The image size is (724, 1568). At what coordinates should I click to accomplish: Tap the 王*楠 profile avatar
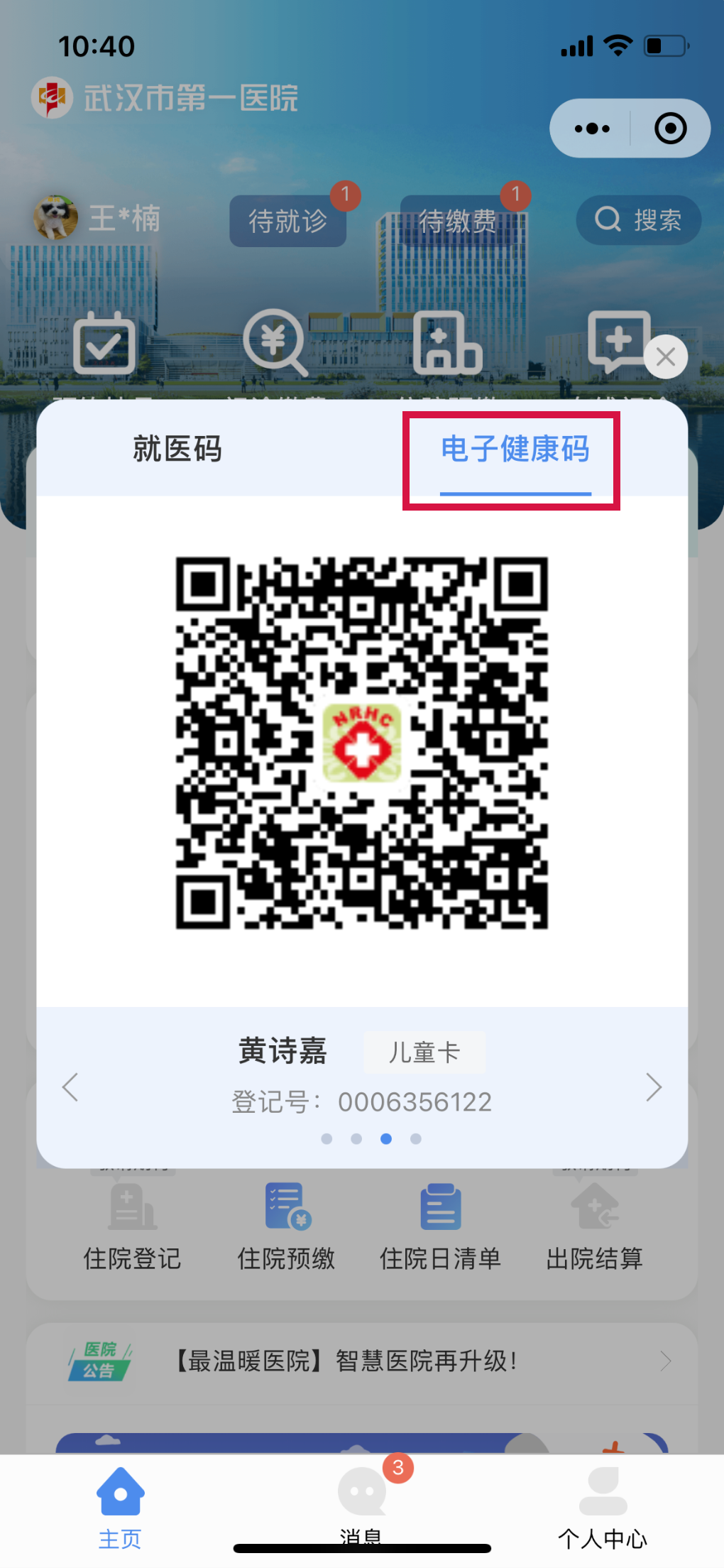click(x=55, y=217)
